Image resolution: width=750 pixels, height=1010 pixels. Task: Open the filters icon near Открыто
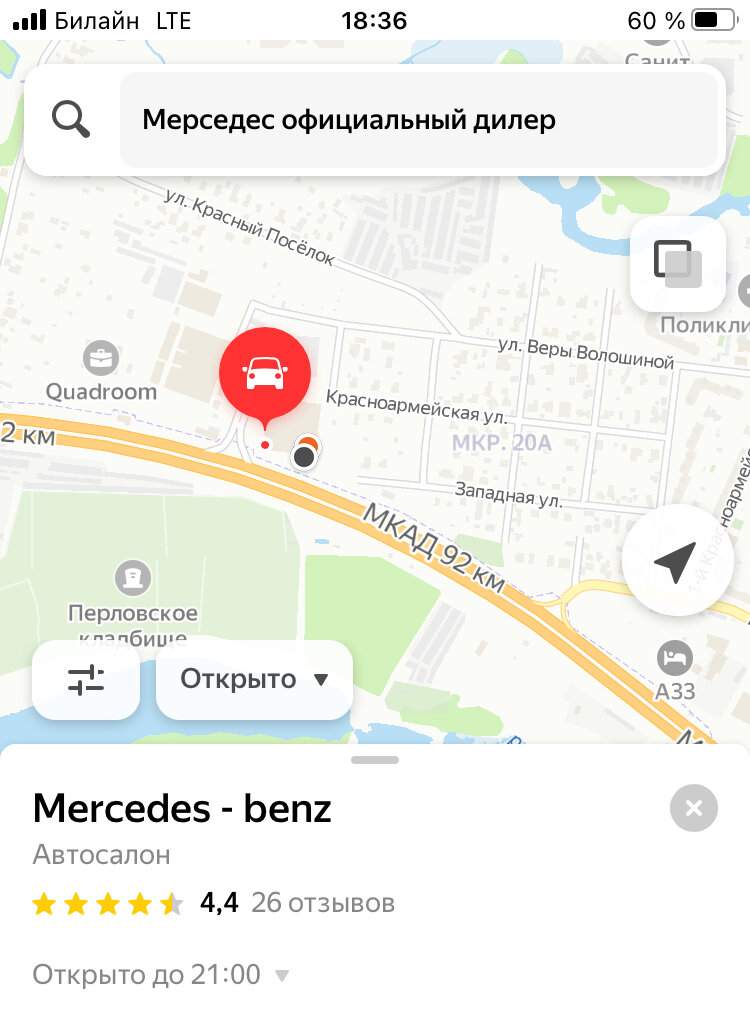click(x=86, y=680)
